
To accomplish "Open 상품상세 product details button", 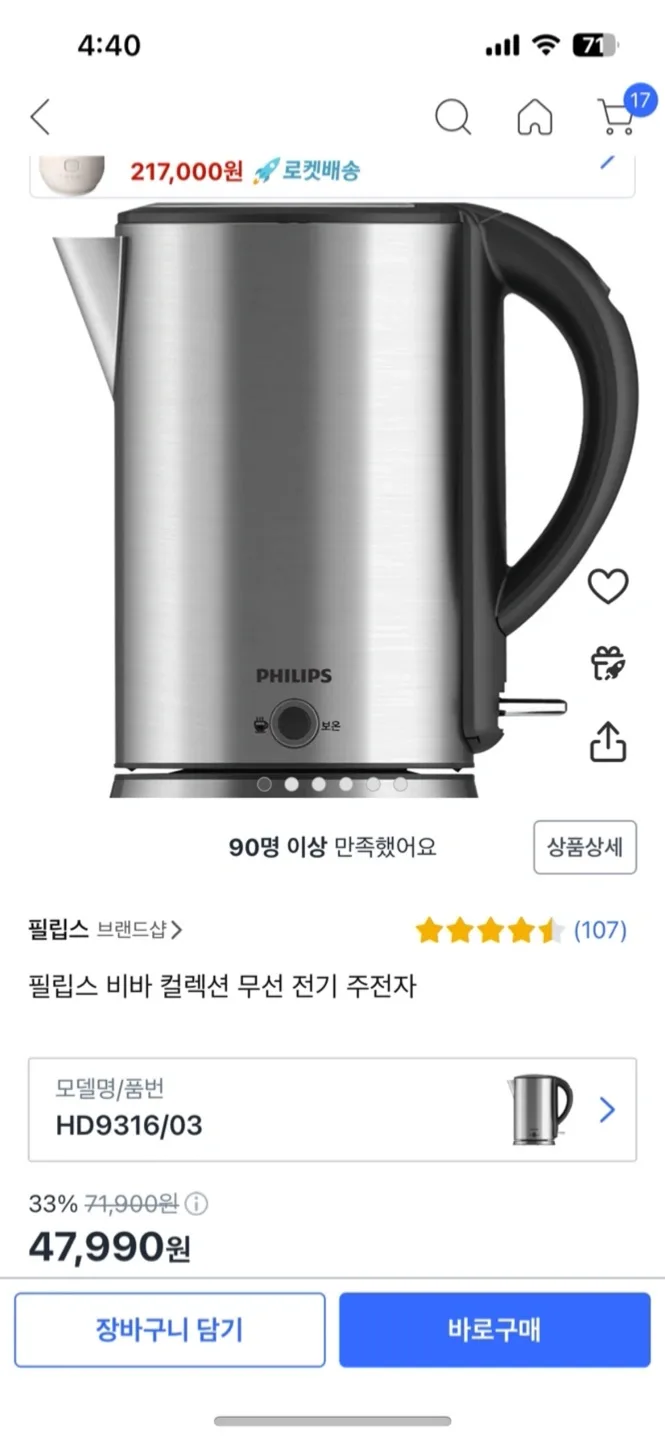I will (x=584, y=847).
